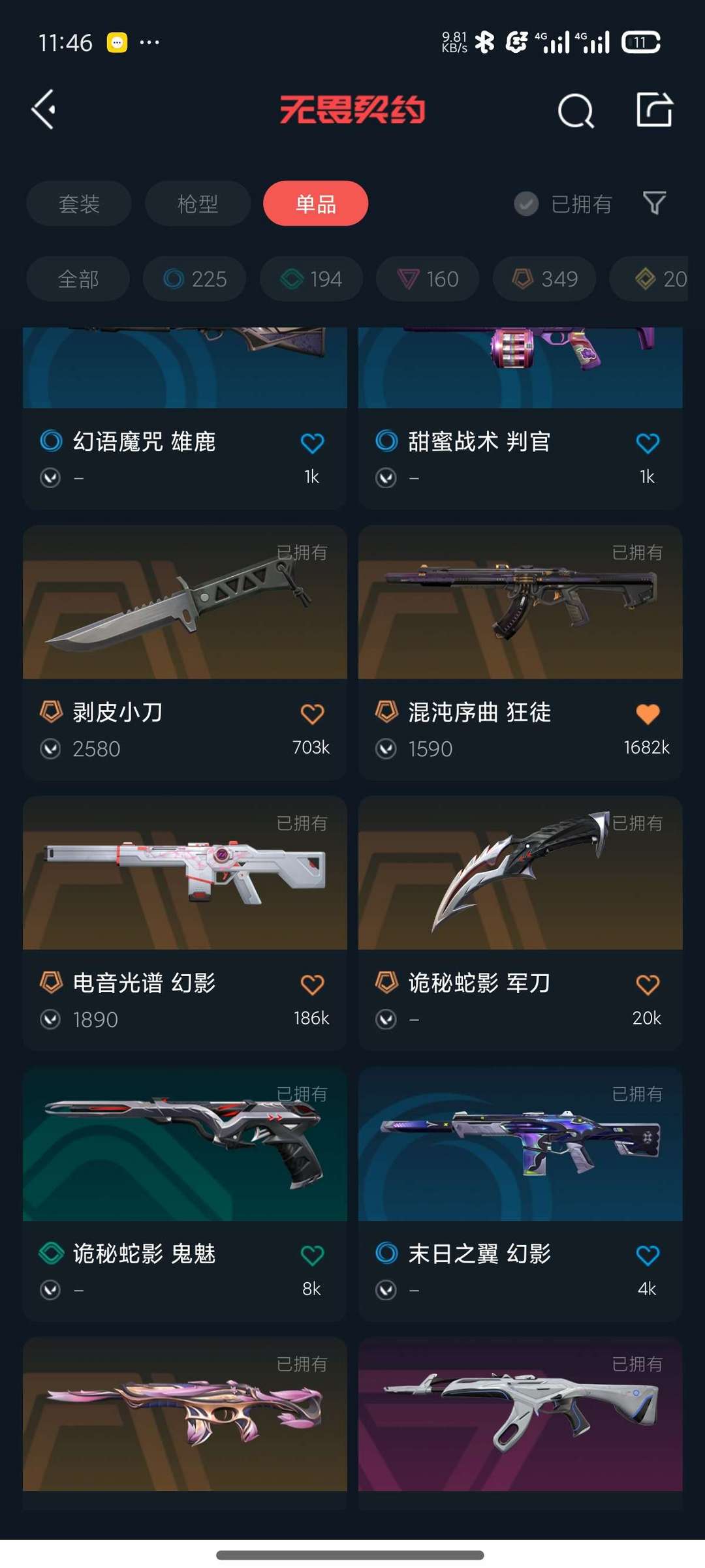Filter by the green 194 rarity chip
The height and width of the screenshot is (1568, 705).
(311, 279)
